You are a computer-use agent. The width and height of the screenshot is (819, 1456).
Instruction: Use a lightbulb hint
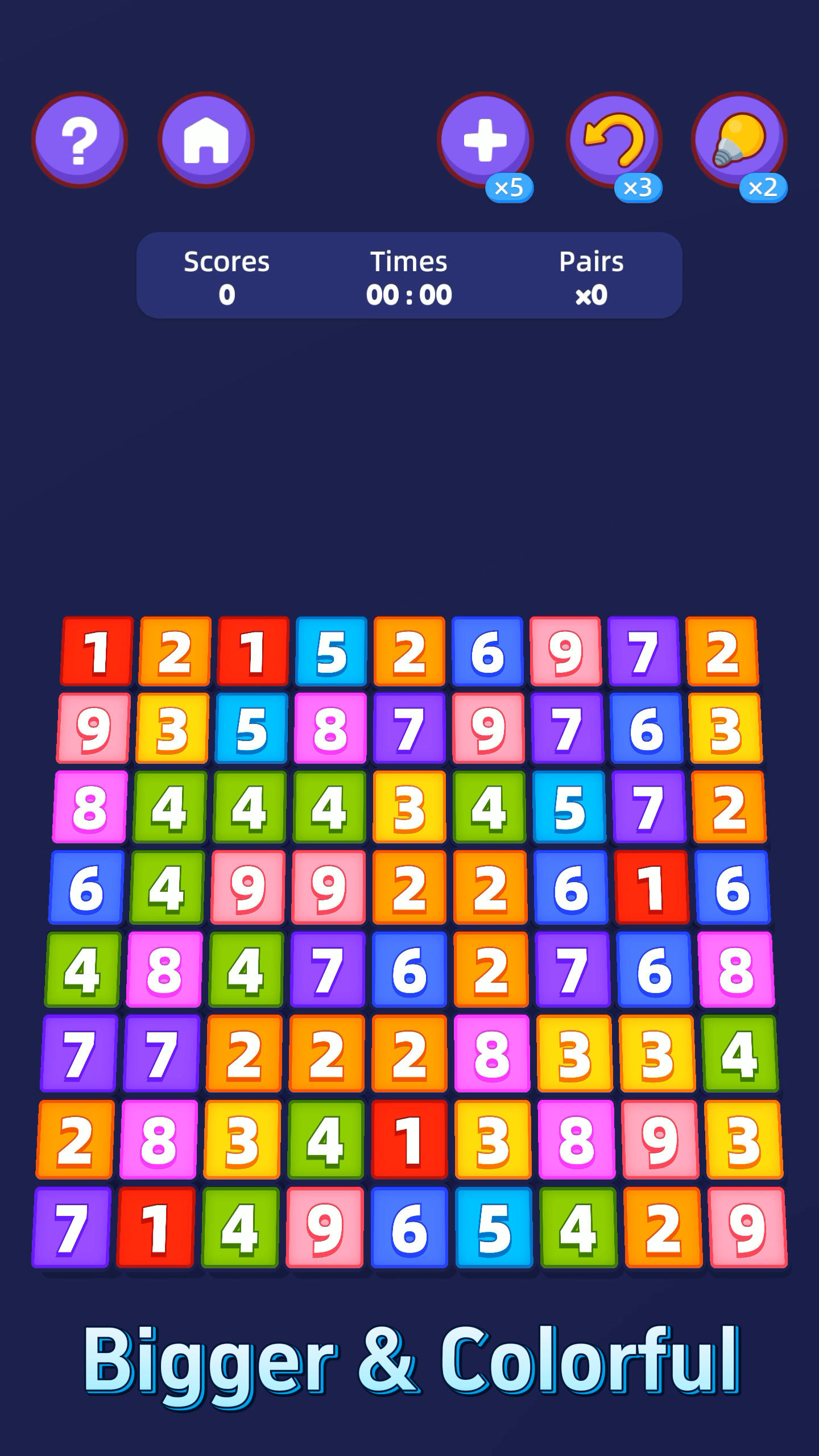click(739, 139)
